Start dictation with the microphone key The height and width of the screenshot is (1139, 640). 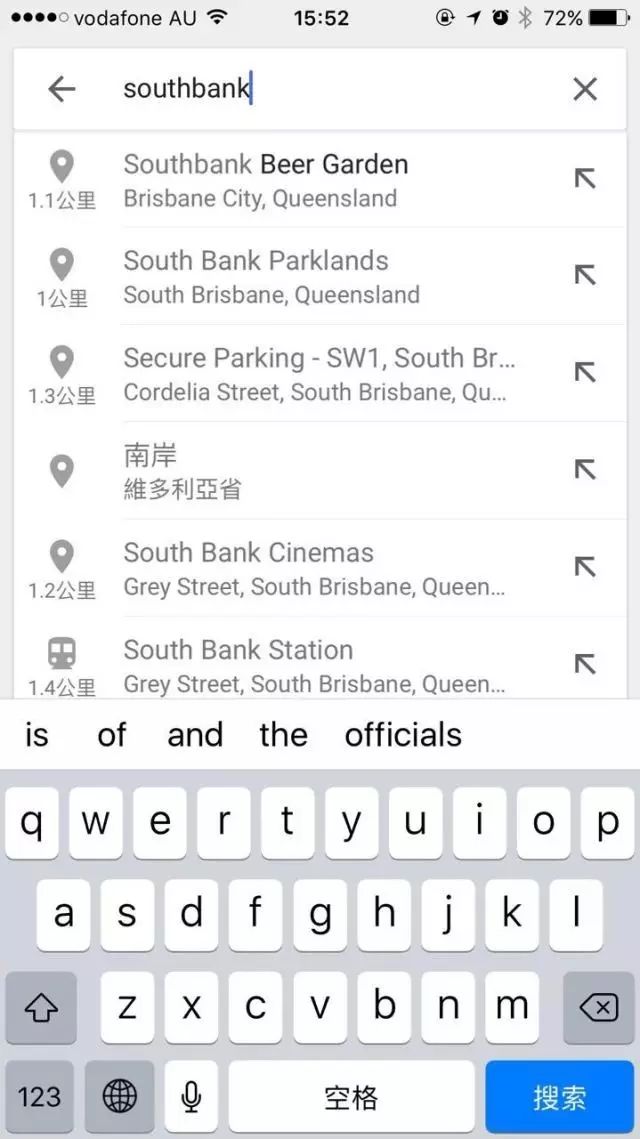click(191, 1097)
